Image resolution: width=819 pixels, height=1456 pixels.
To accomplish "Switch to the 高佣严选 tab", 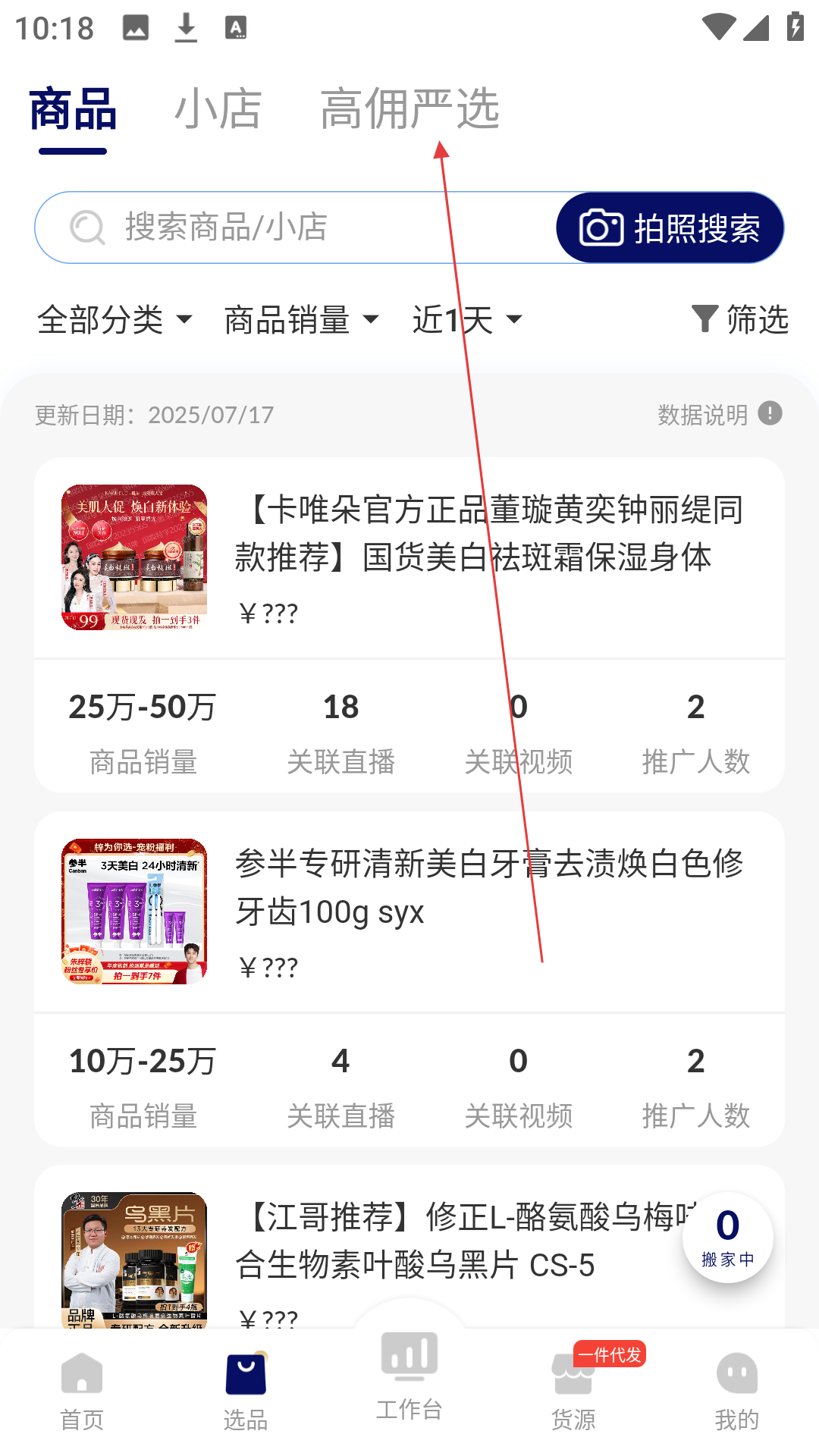I will point(409,108).
